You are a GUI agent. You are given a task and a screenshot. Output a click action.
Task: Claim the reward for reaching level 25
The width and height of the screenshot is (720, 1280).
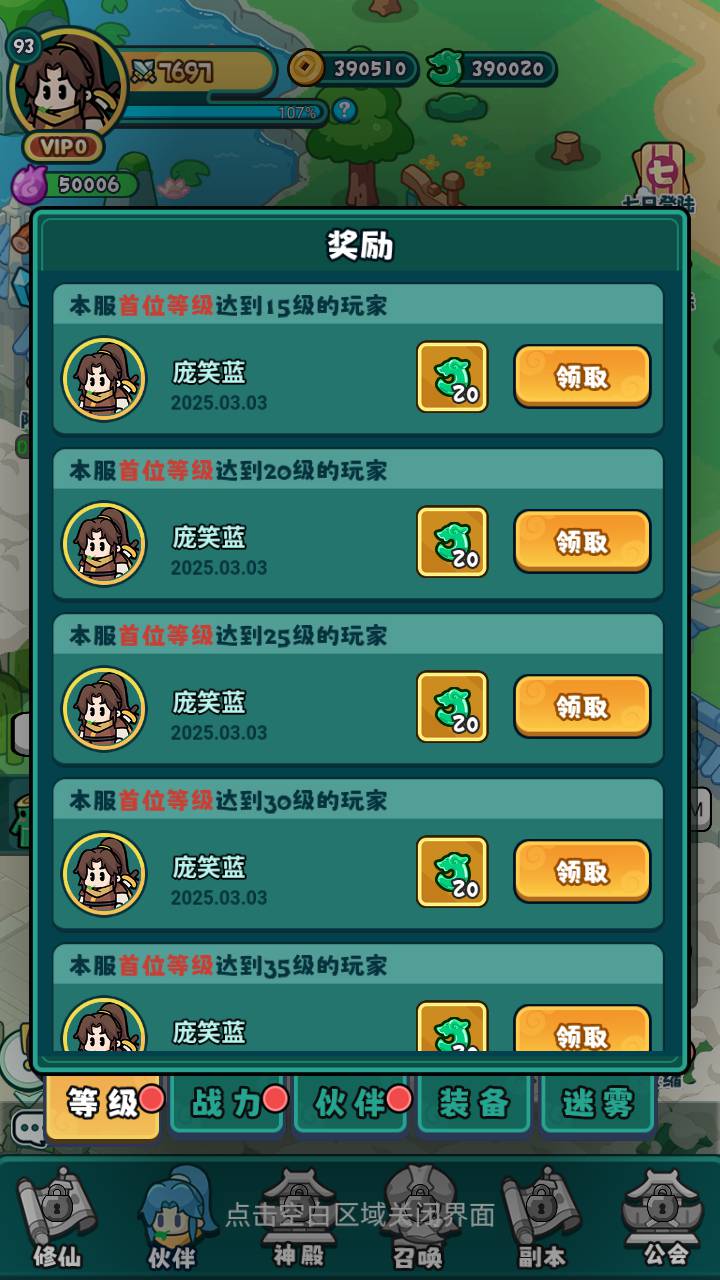click(x=582, y=707)
